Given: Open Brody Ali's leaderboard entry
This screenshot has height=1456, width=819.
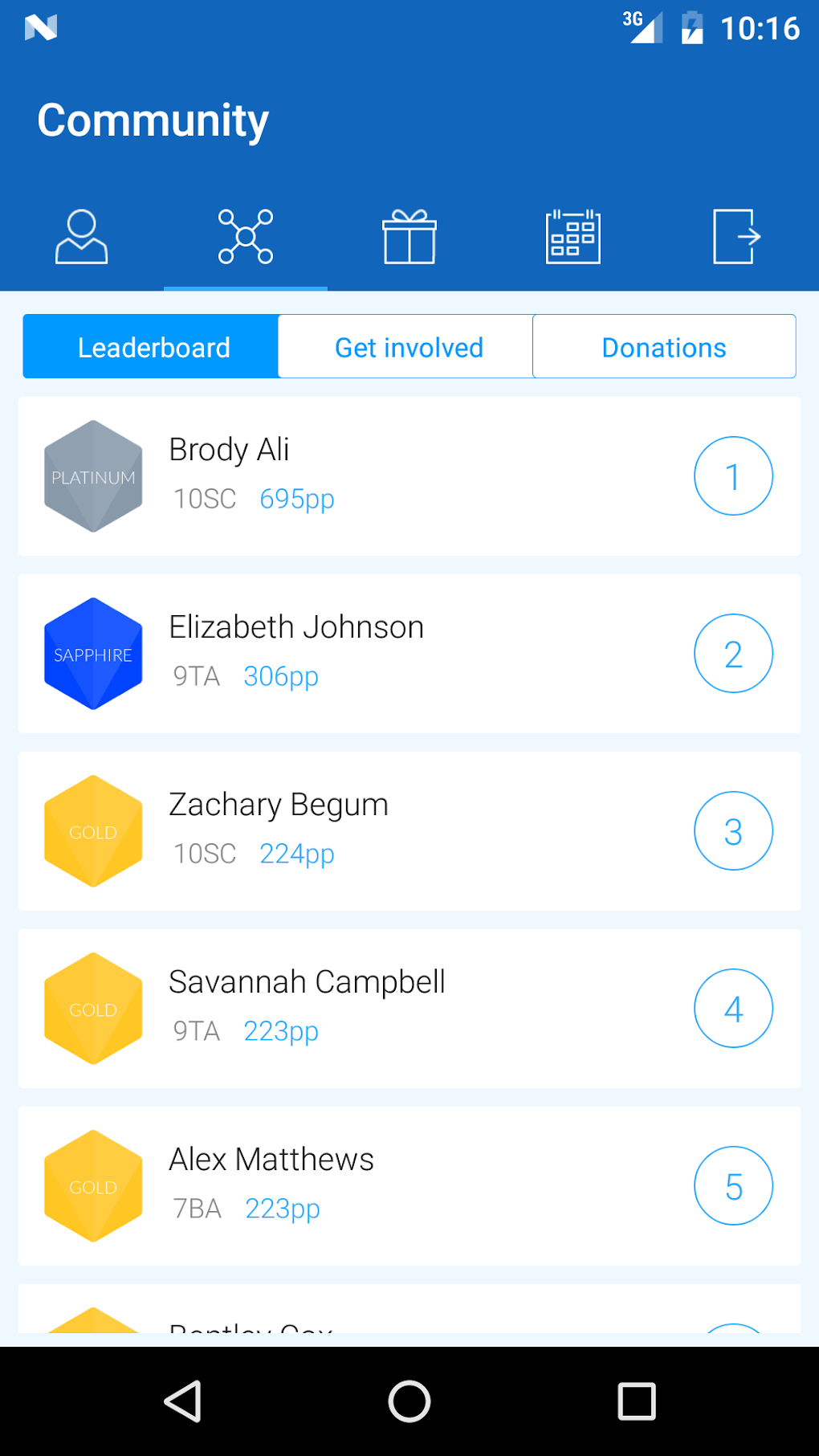Looking at the screenshot, I should 409,476.
